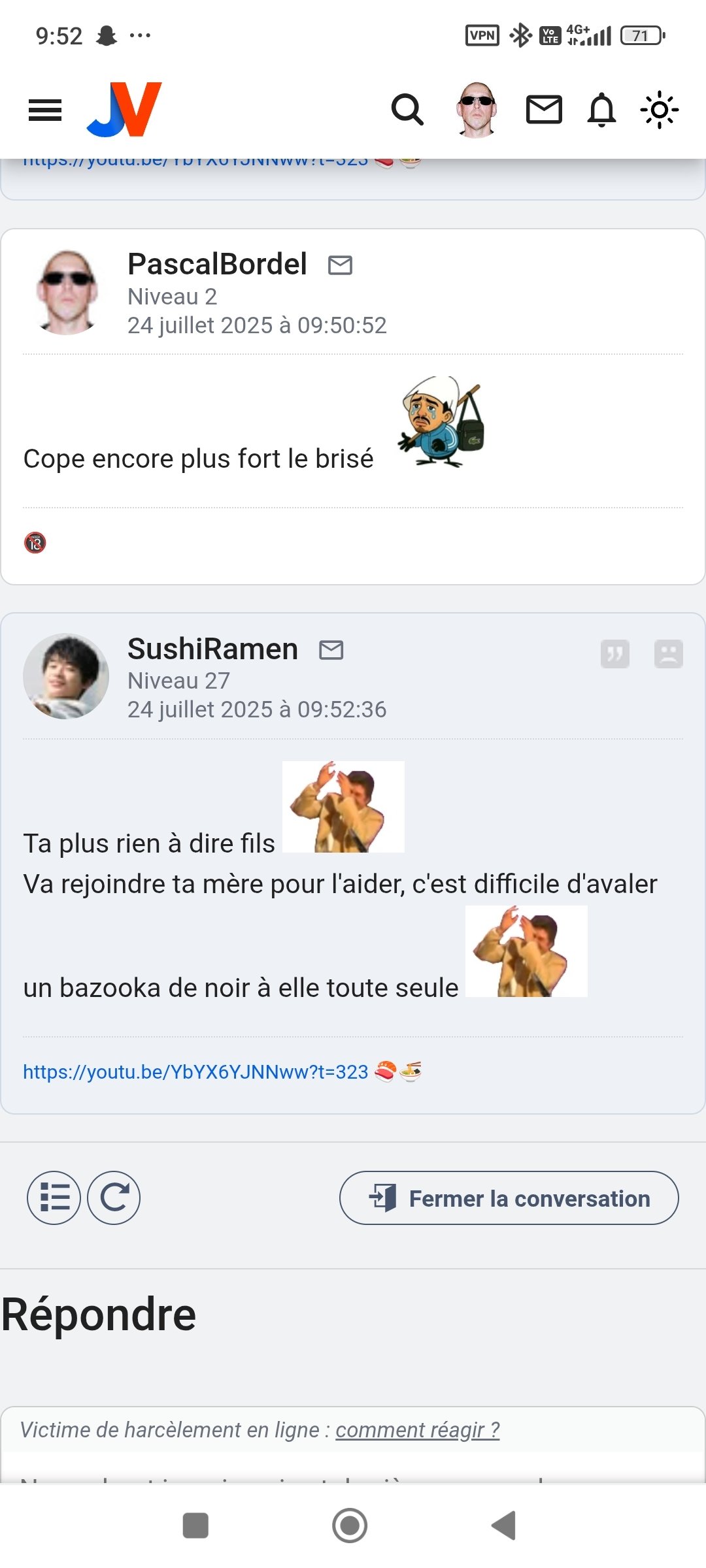Open the youtu.be link in SushiRamen's signature

[x=195, y=1072]
